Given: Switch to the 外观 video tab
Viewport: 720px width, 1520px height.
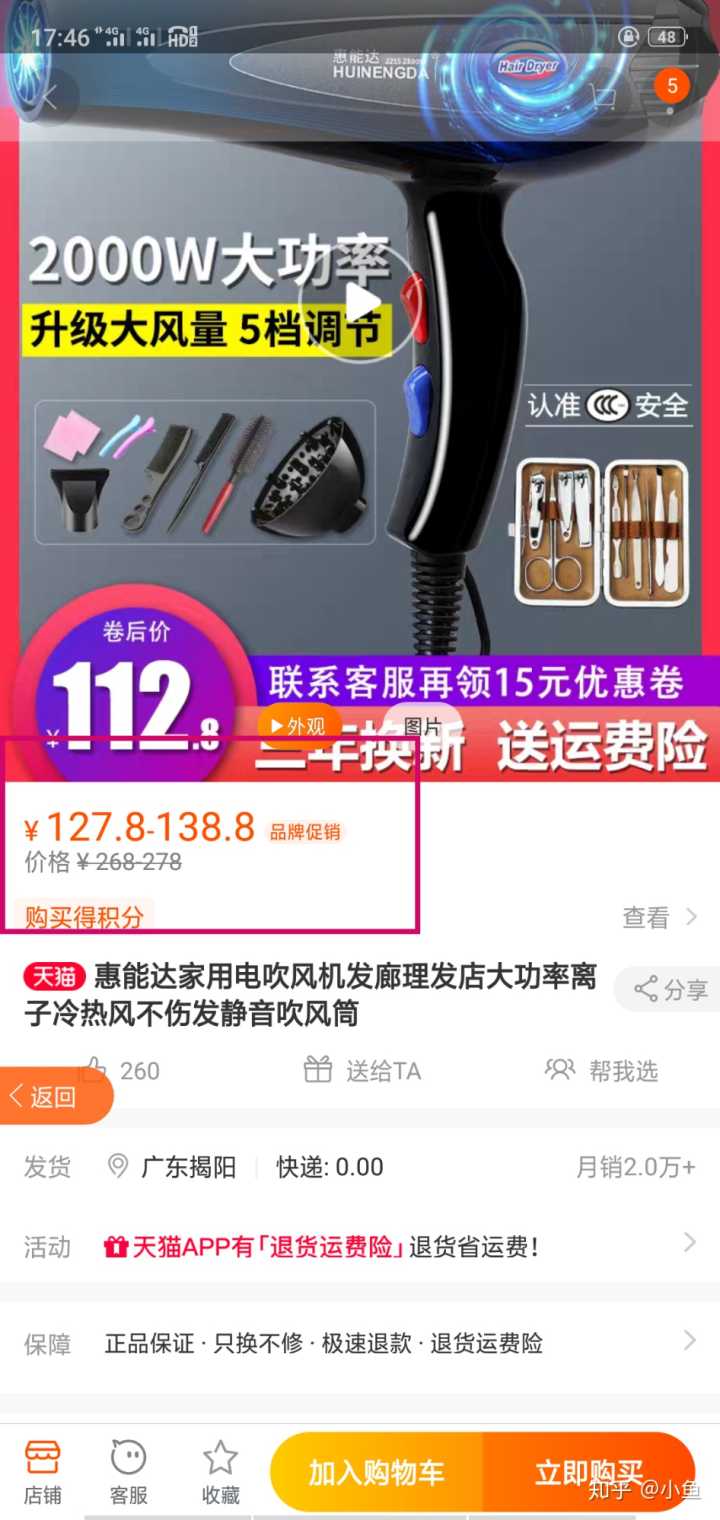Looking at the screenshot, I should [297, 726].
